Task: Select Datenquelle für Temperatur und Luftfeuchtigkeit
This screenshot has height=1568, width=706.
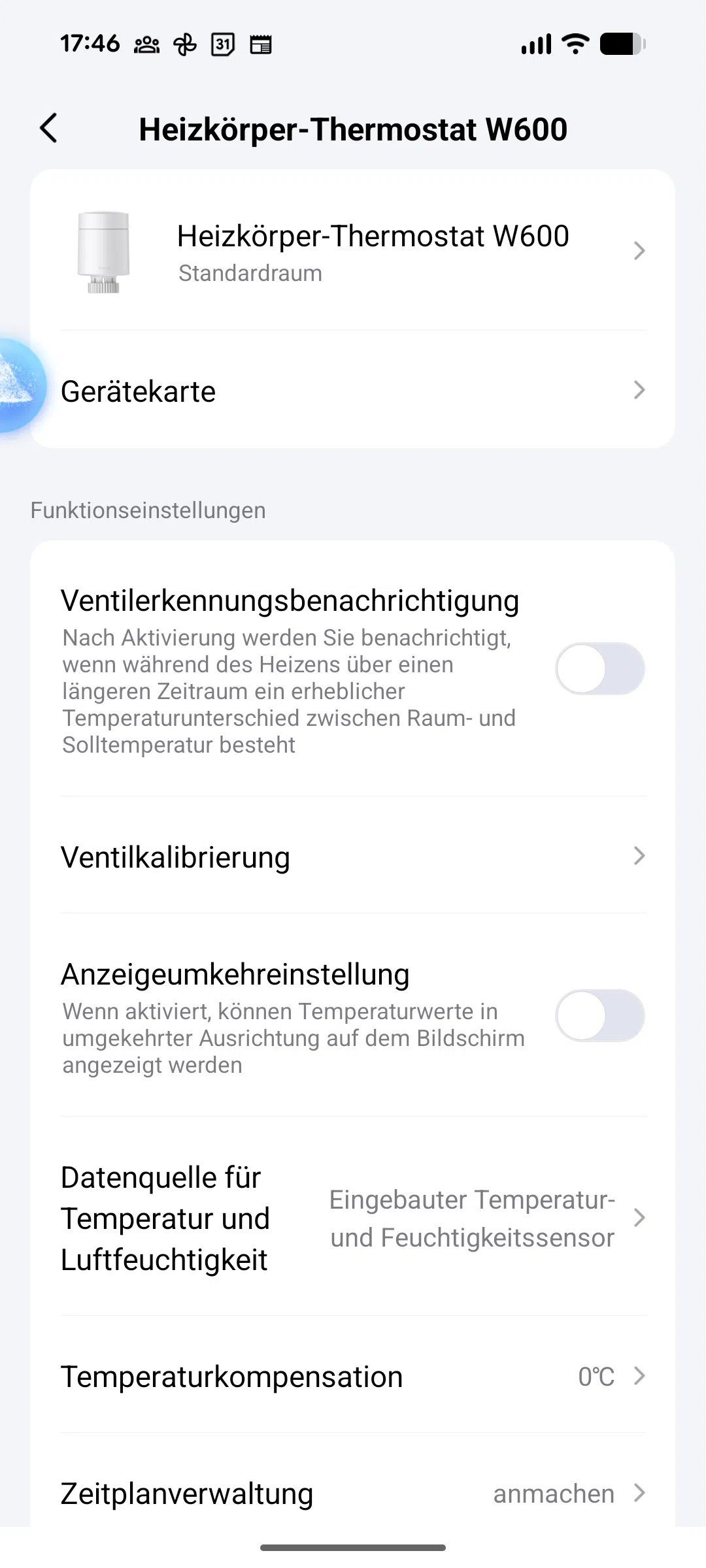Action: coord(353,1218)
